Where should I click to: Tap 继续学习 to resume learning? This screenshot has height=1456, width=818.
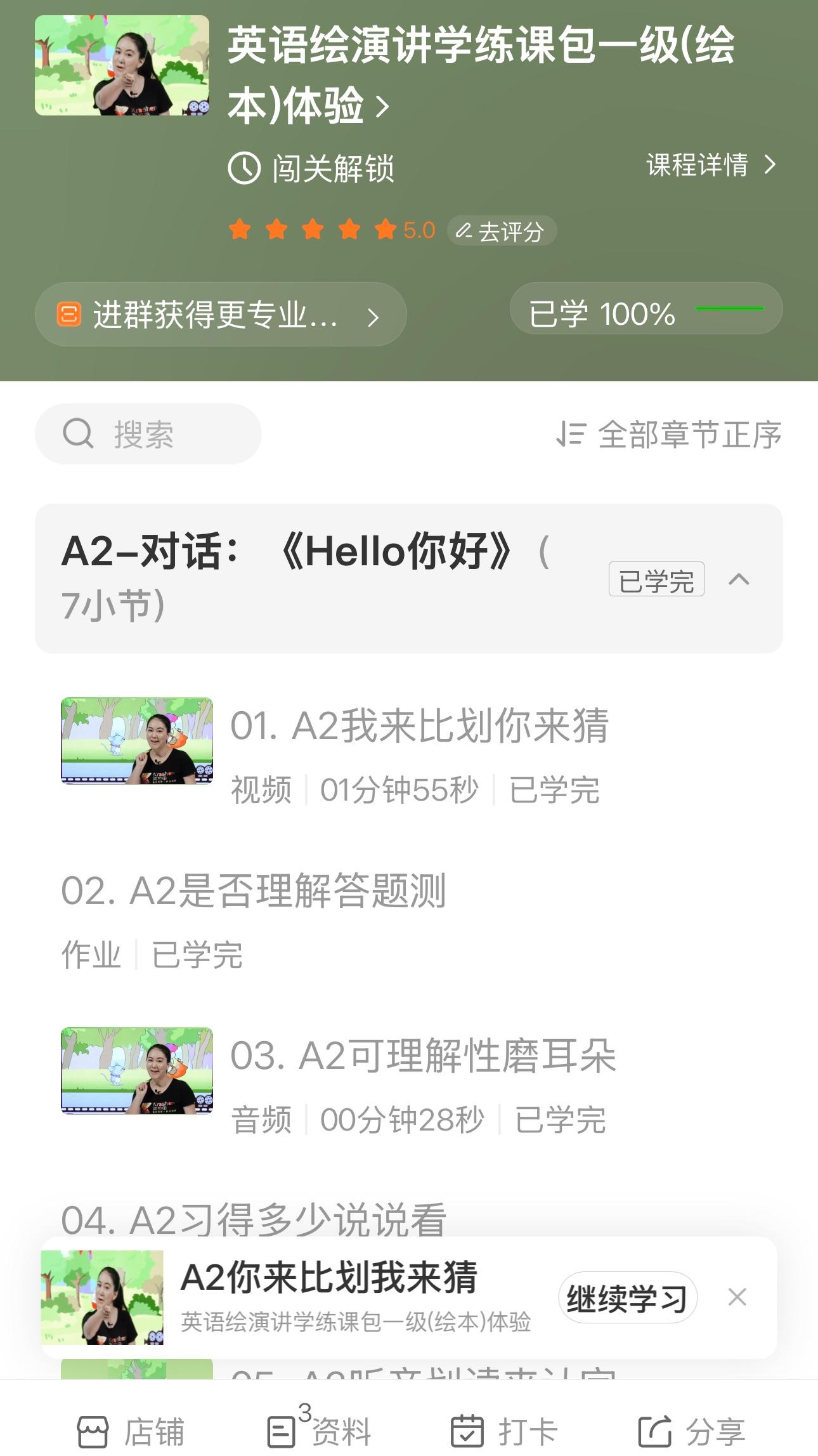(x=627, y=1298)
